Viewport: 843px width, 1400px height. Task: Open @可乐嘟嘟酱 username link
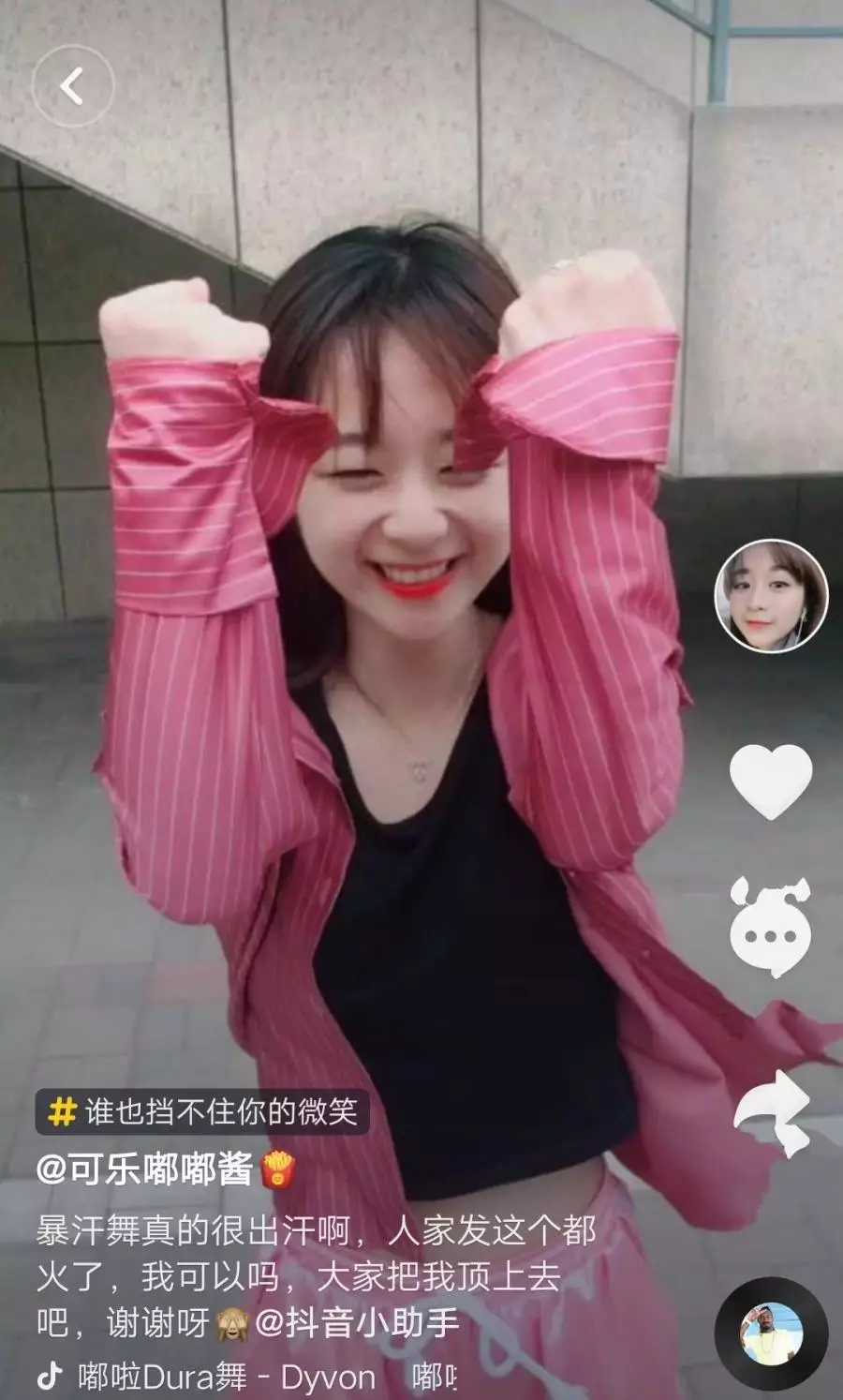click(x=145, y=1169)
